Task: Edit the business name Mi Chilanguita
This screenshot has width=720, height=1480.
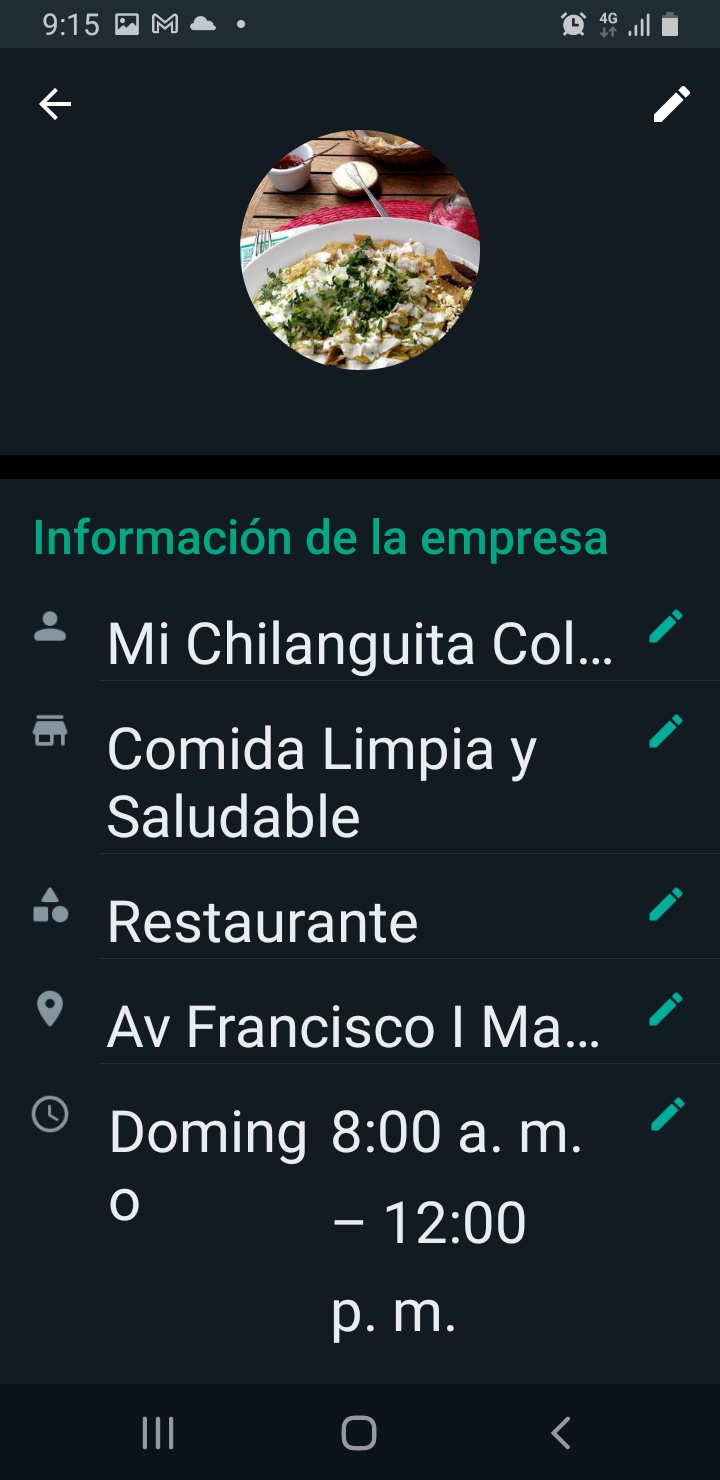Action: point(666,627)
